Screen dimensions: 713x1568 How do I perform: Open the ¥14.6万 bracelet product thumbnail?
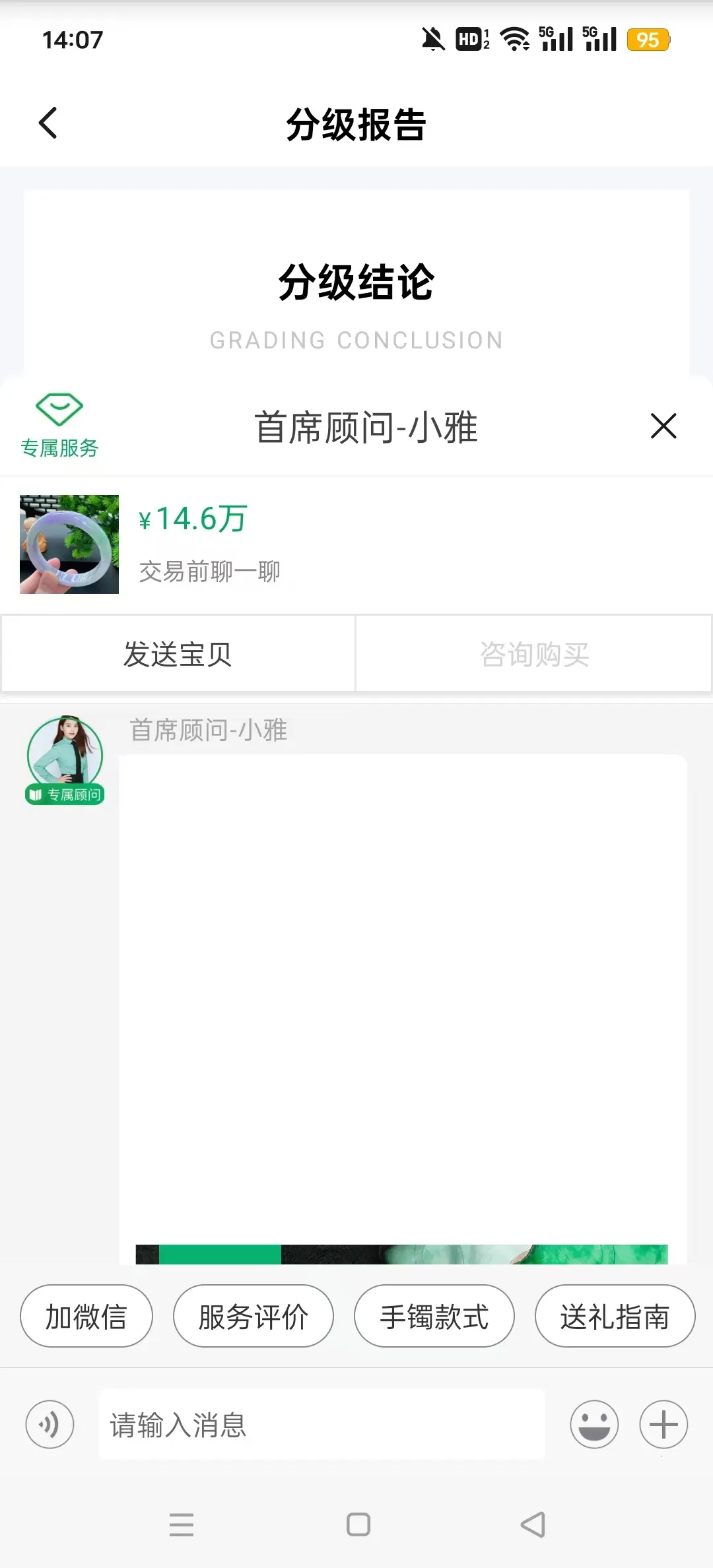(x=69, y=544)
